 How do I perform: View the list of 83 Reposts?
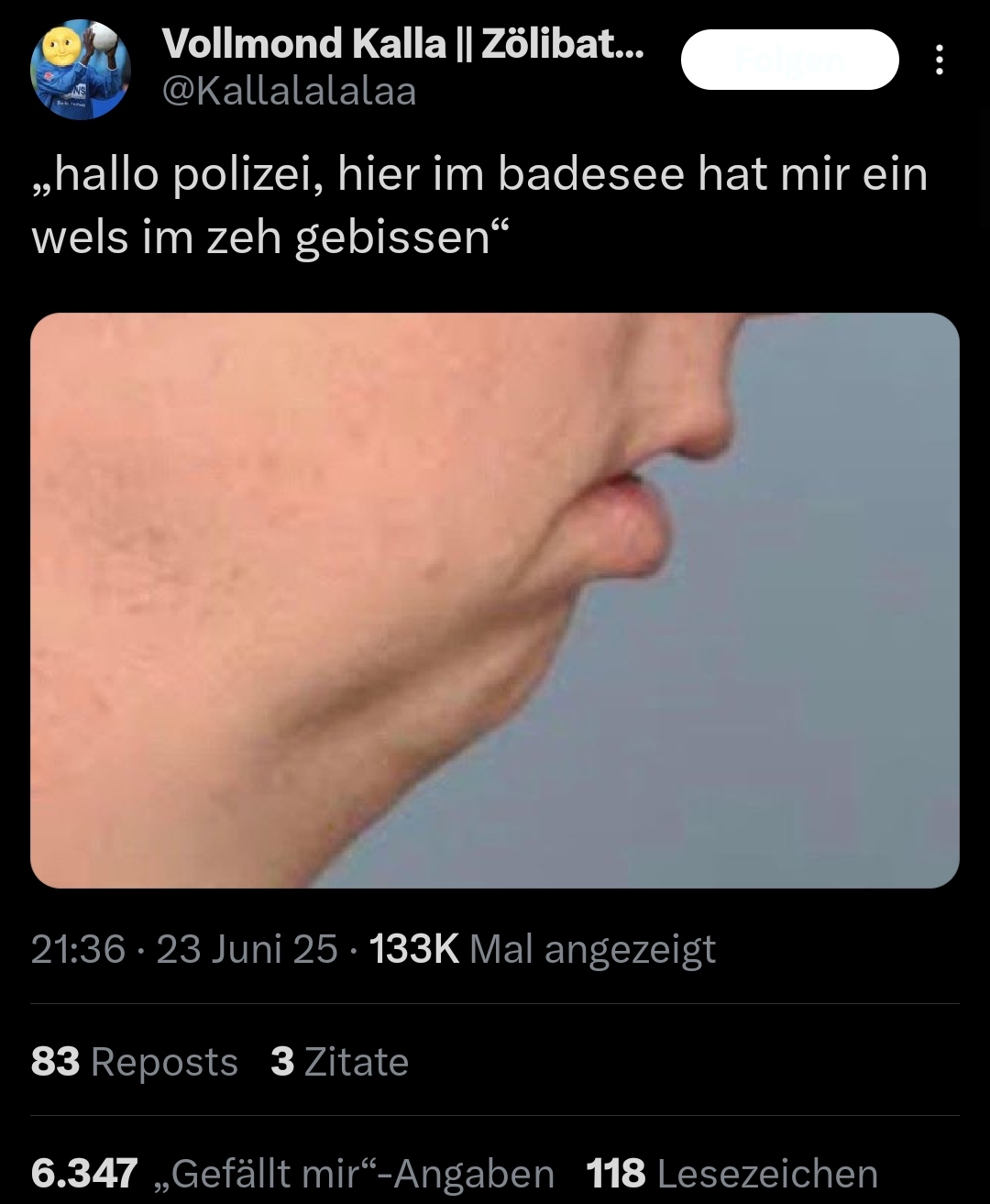[x=135, y=1062]
